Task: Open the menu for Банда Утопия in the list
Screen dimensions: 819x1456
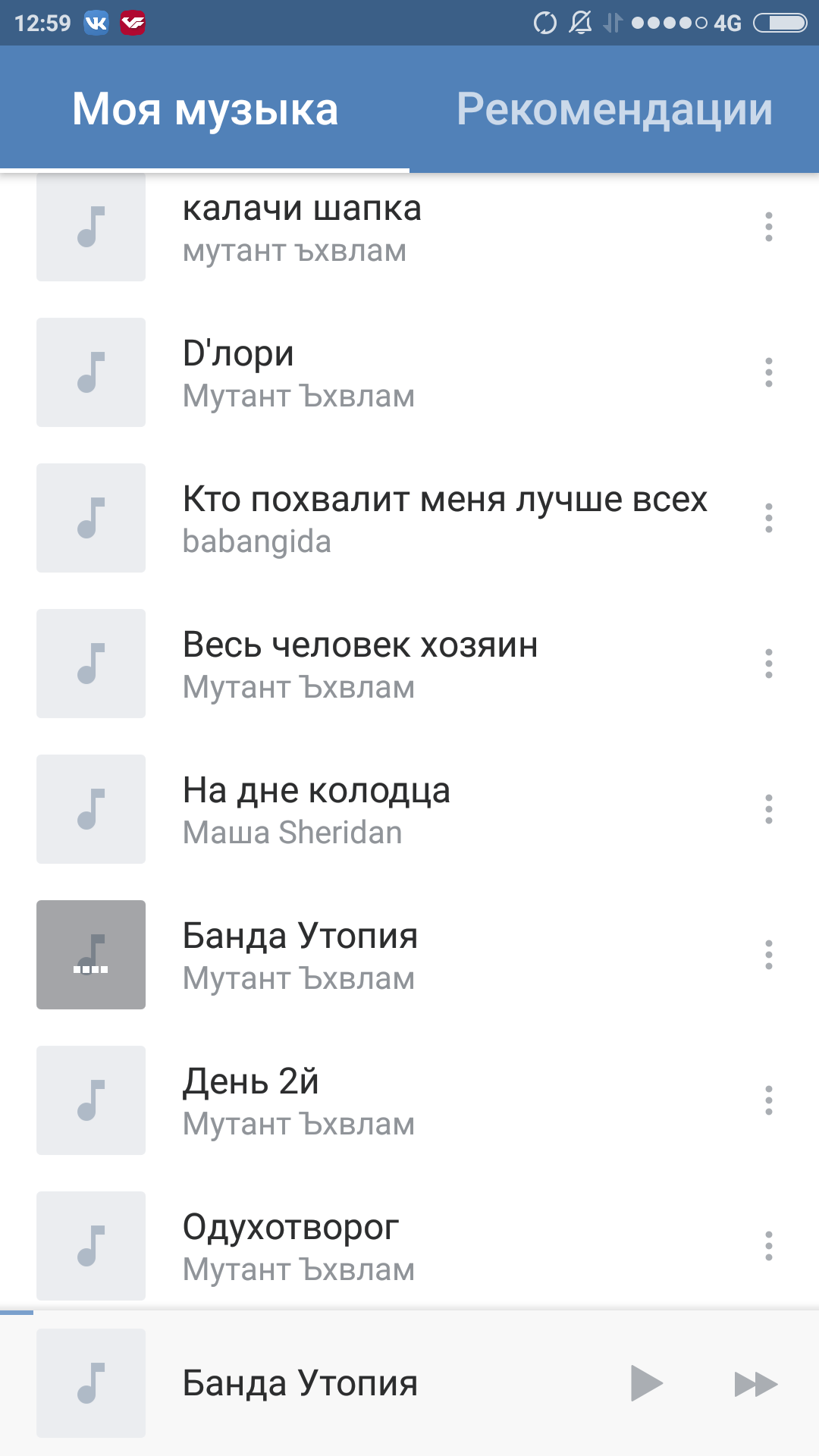Action: (768, 955)
